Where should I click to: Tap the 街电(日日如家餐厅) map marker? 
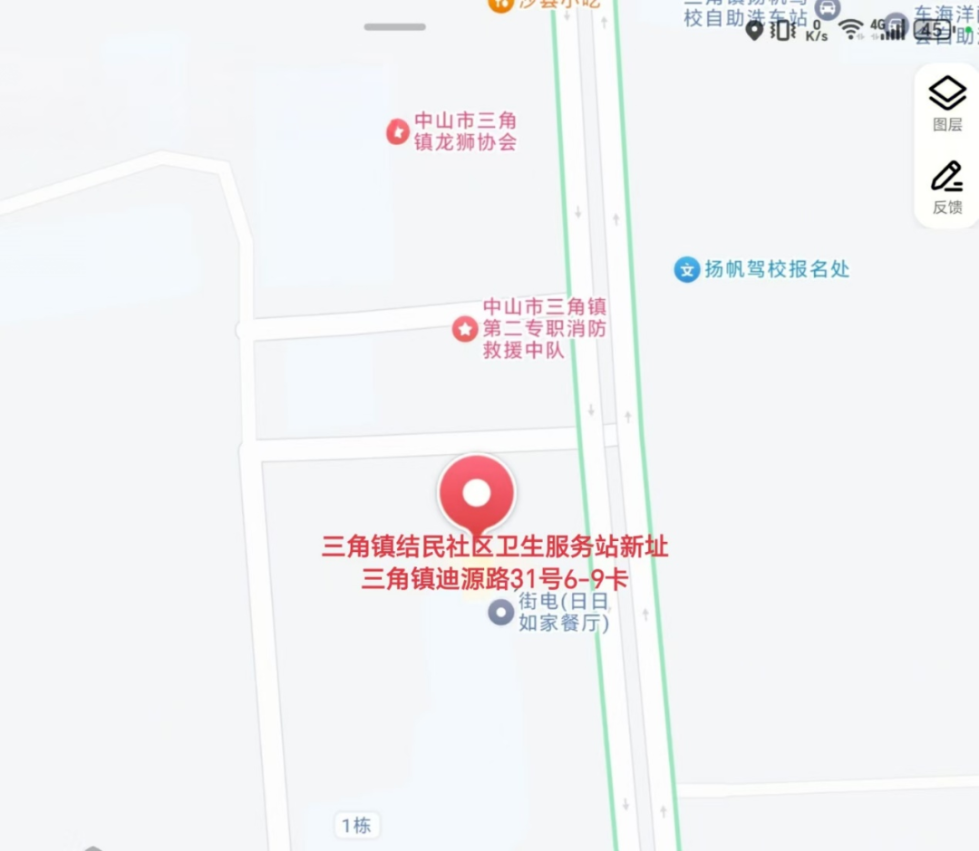[x=501, y=612]
